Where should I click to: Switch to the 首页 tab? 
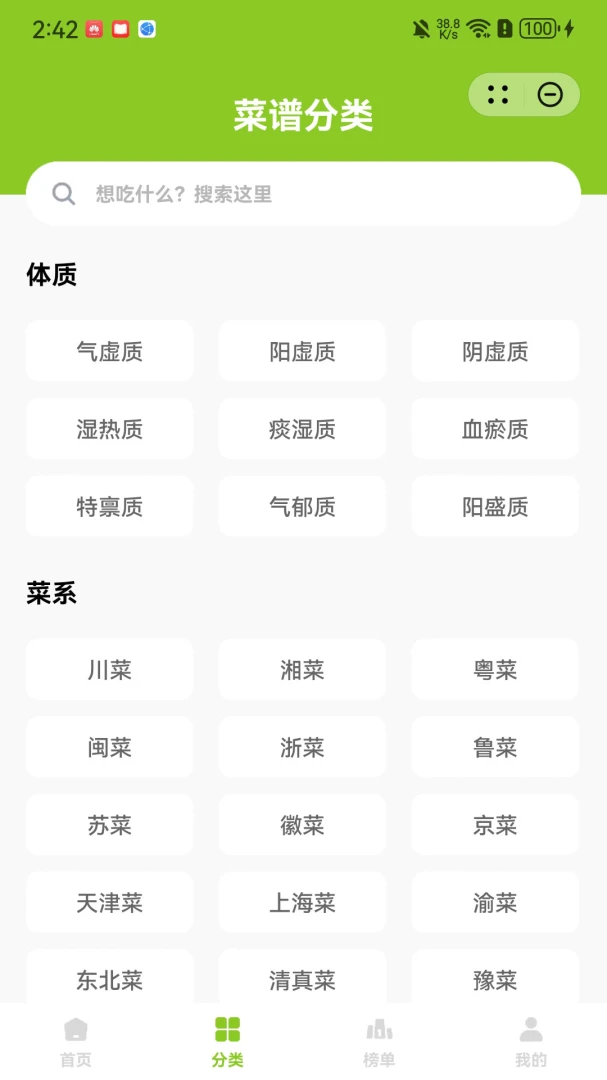tap(76, 1042)
